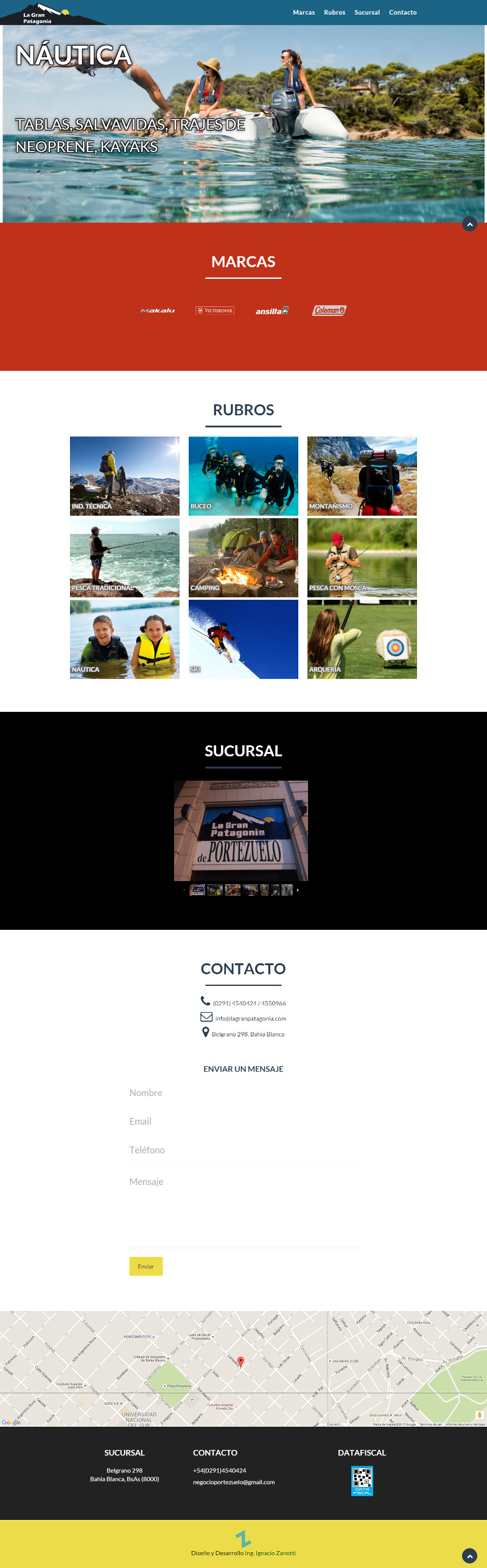
Task: Open the Pesca Tradicional tile
Action: [125, 557]
